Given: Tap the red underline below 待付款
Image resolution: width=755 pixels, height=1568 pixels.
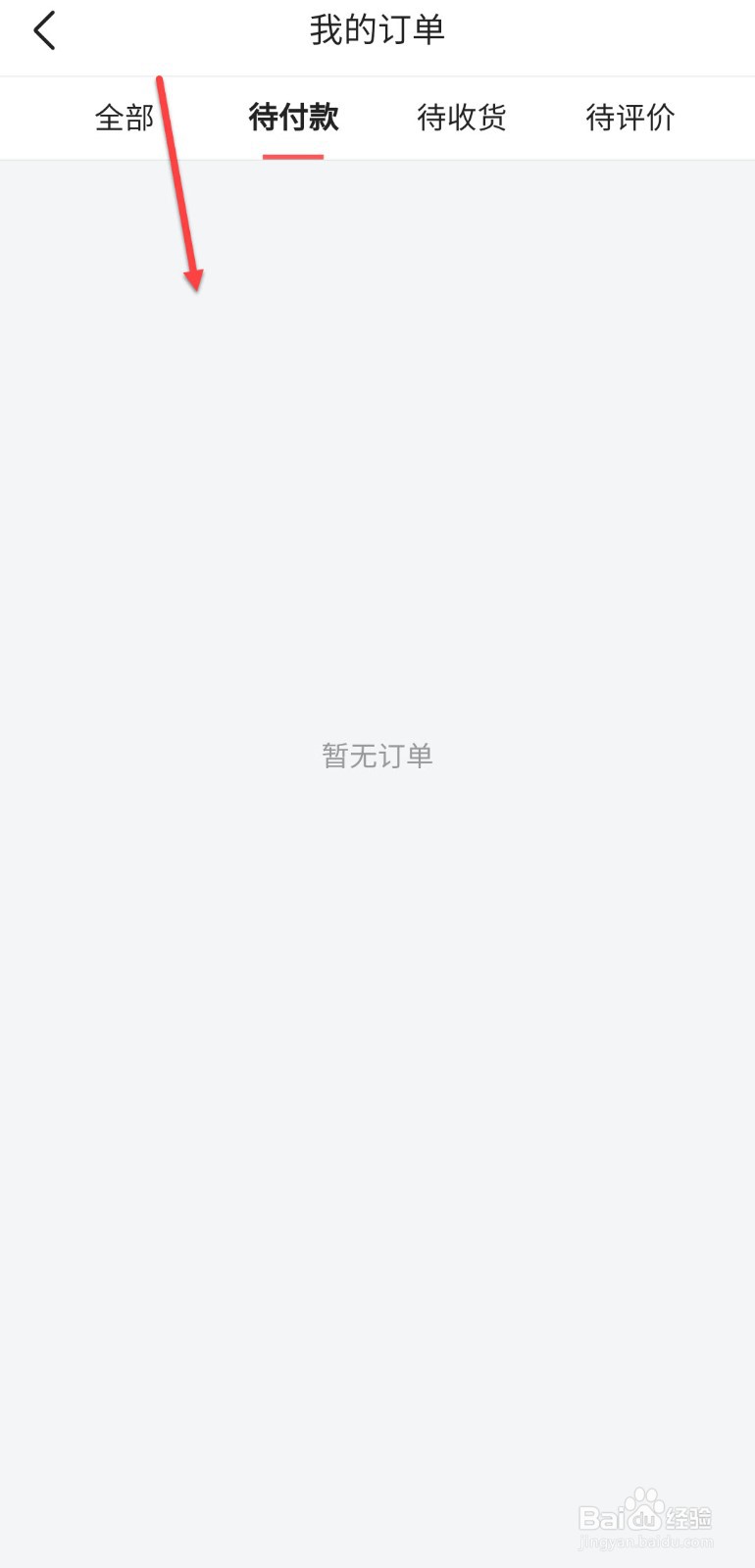Looking at the screenshot, I should [x=294, y=155].
